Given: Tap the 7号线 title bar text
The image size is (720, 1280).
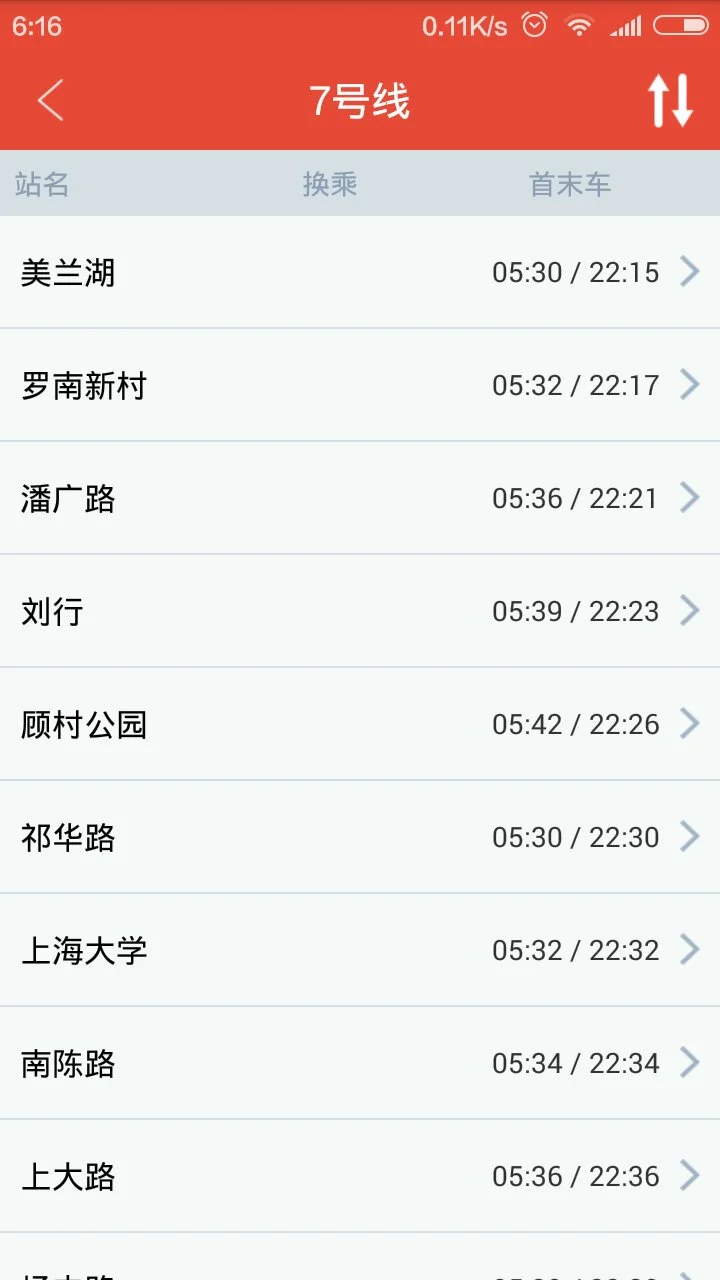Looking at the screenshot, I should pyautogui.click(x=360, y=100).
